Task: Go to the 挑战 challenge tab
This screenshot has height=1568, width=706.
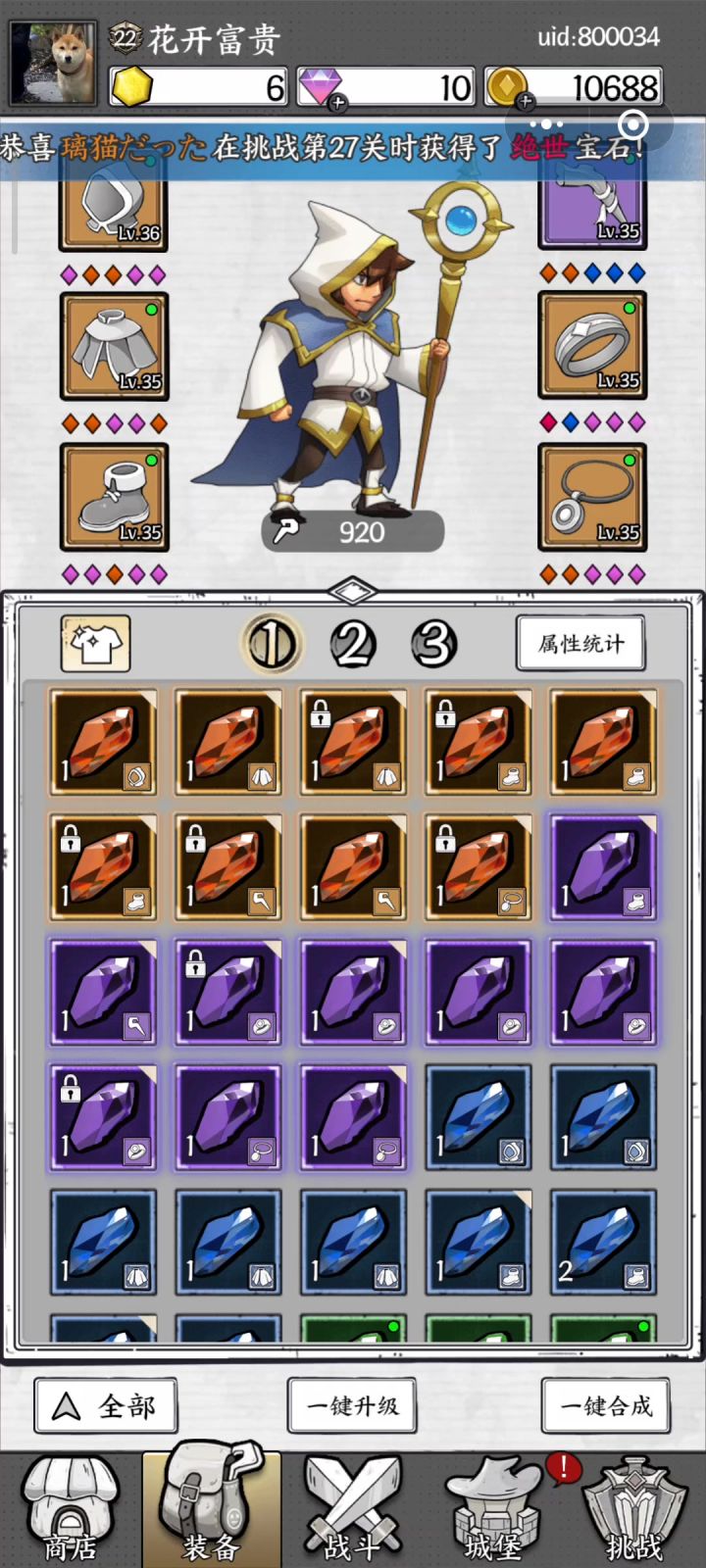Action: click(634, 1510)
